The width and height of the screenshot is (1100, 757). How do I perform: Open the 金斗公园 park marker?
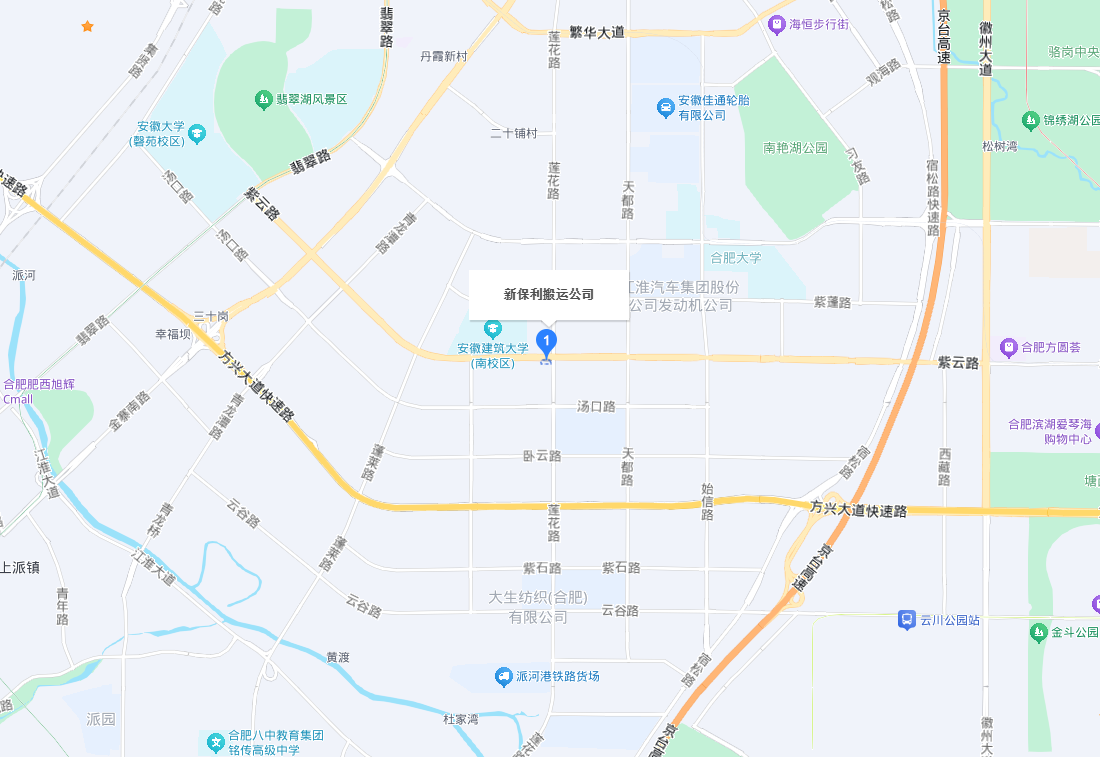pyautogui.click(x=1038, y=632)
